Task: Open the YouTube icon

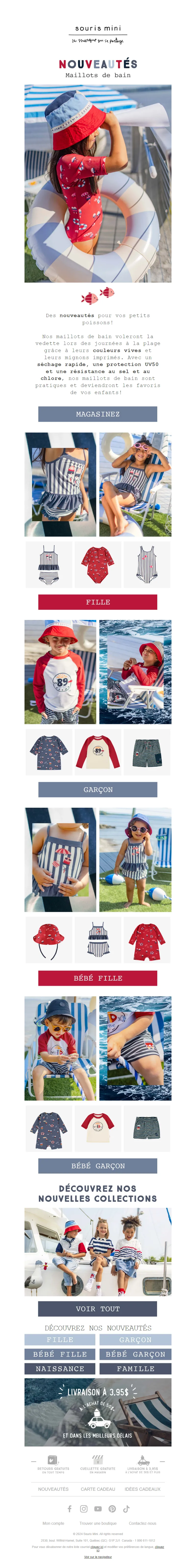Action: pyautogui.click(x=98, y=1508)
